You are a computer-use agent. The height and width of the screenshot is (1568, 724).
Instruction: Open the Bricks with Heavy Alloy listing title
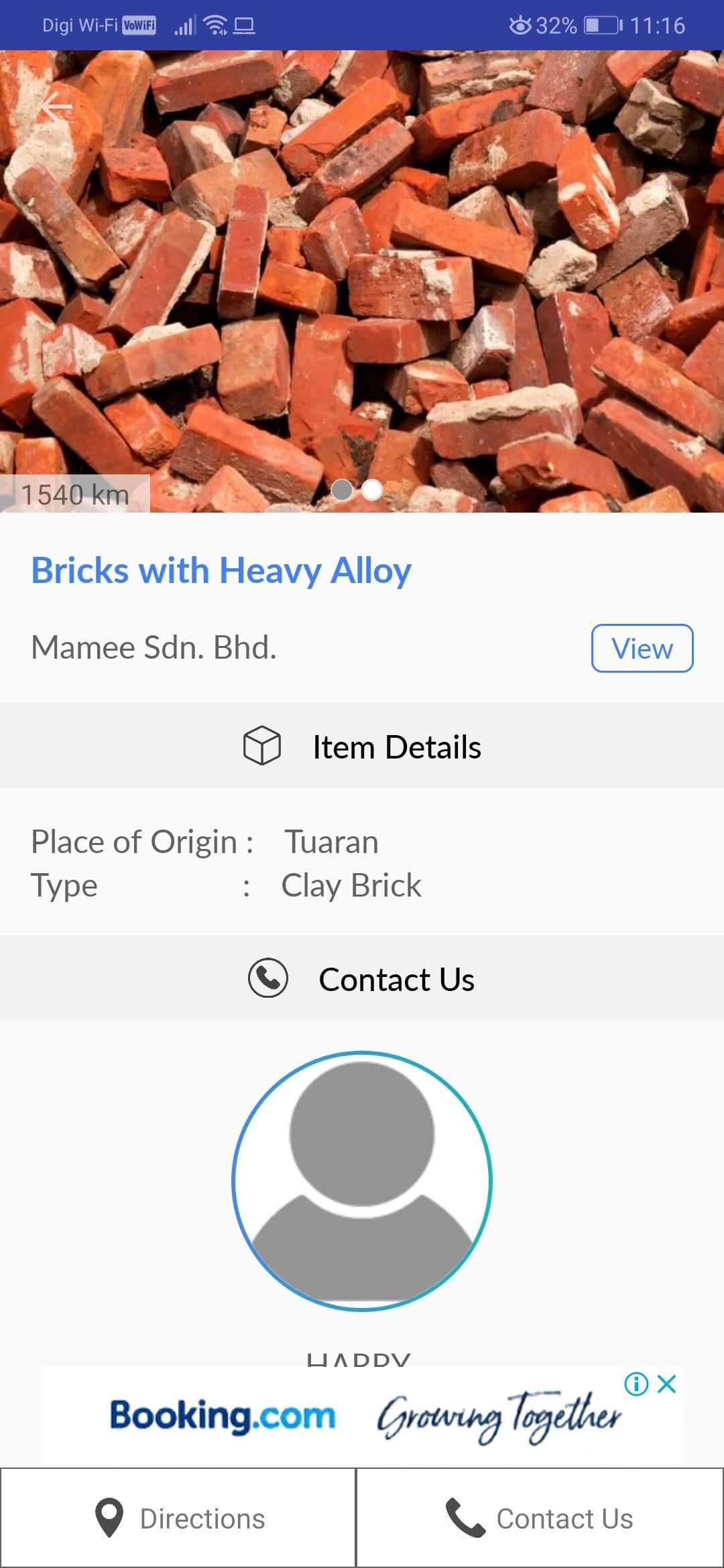pos(221,570)
